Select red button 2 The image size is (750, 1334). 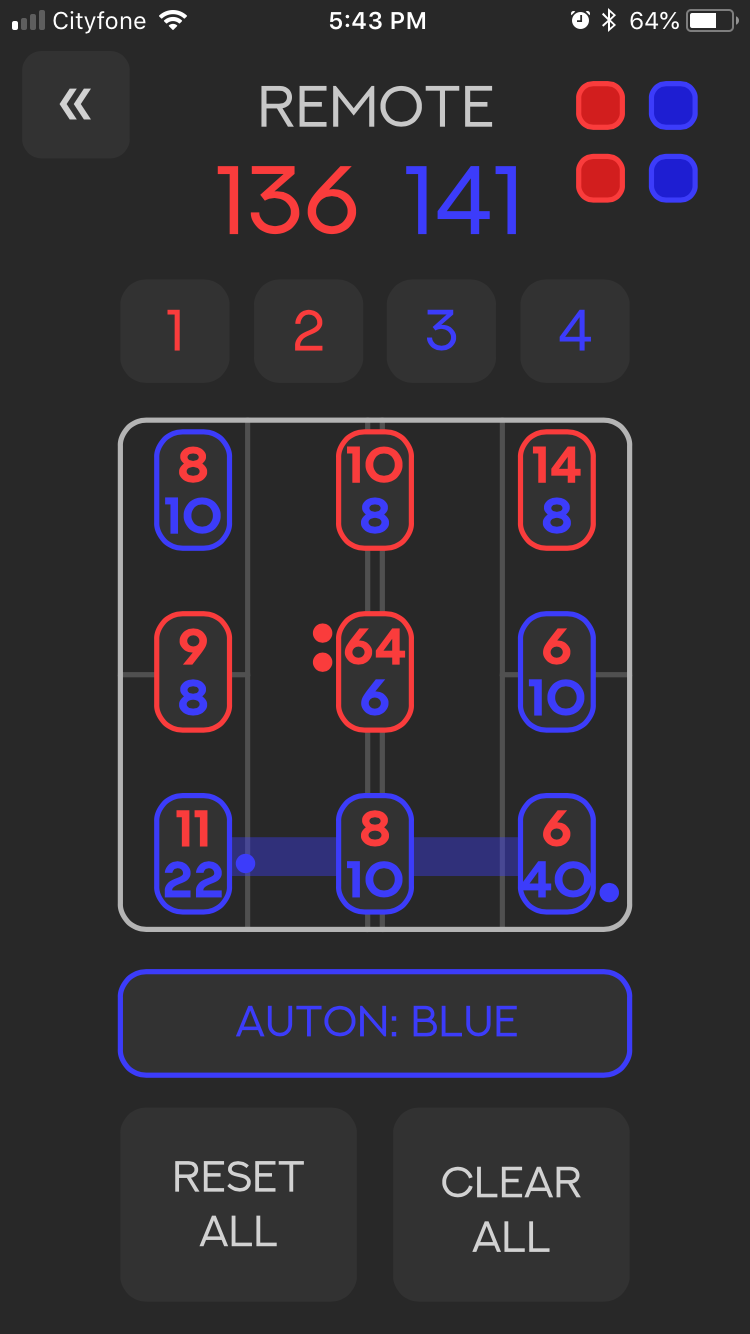pyautogui.click(x=308, y=331)
